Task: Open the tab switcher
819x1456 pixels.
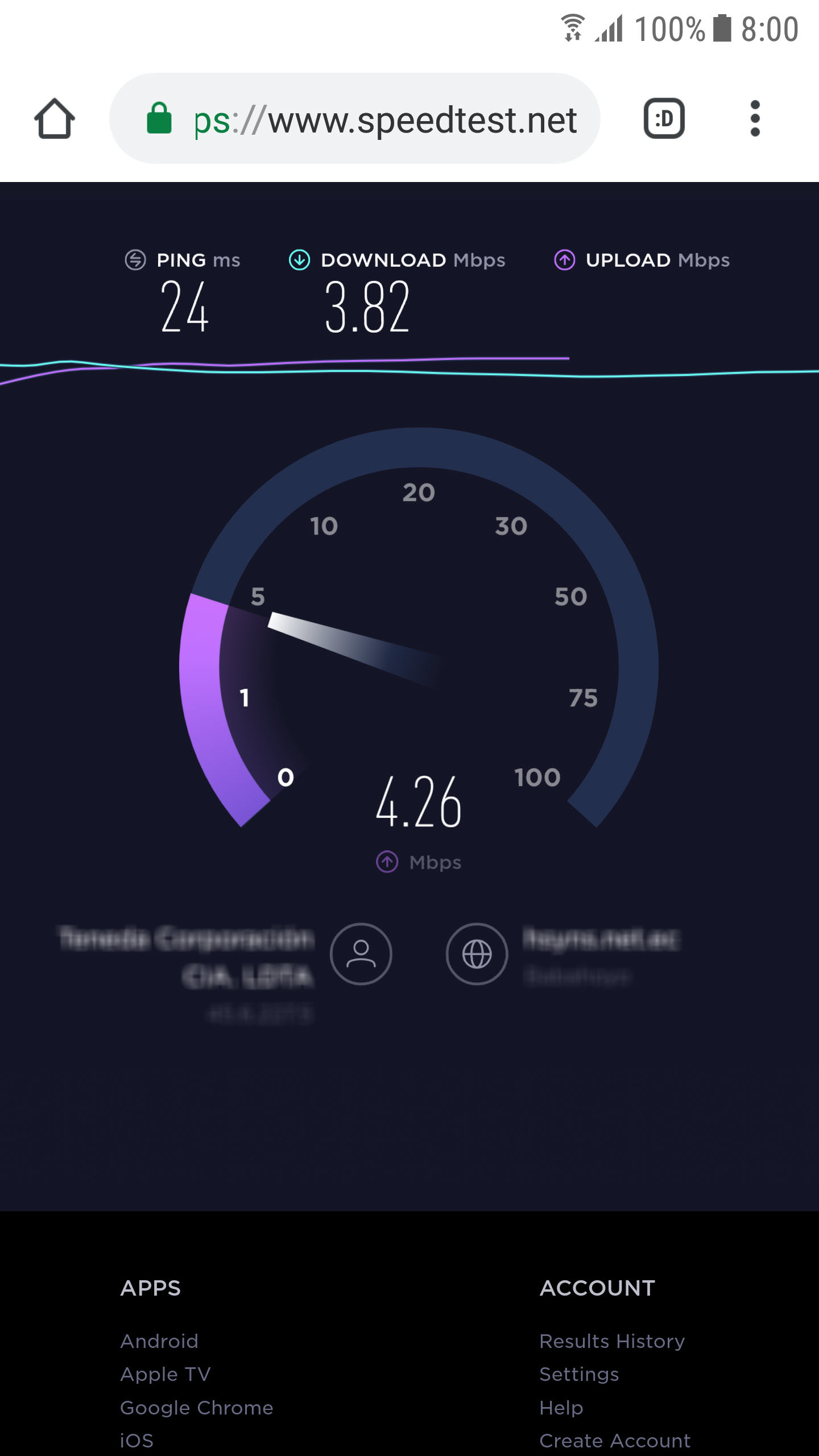Action: pyautogui.click(x=664, y=119)
